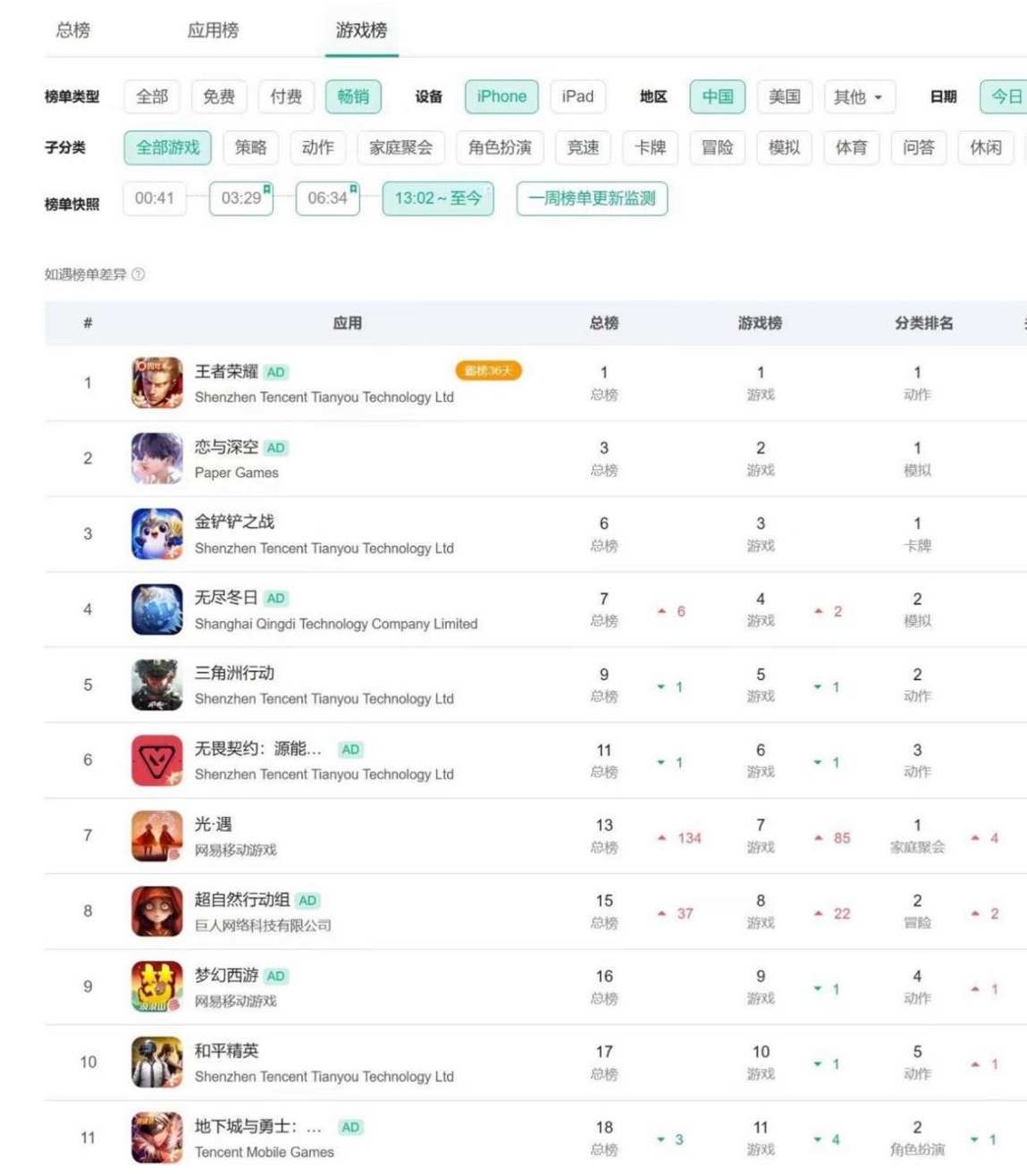
Task: Choose the 00:41 chart snapshot
Action: point(154,198)
